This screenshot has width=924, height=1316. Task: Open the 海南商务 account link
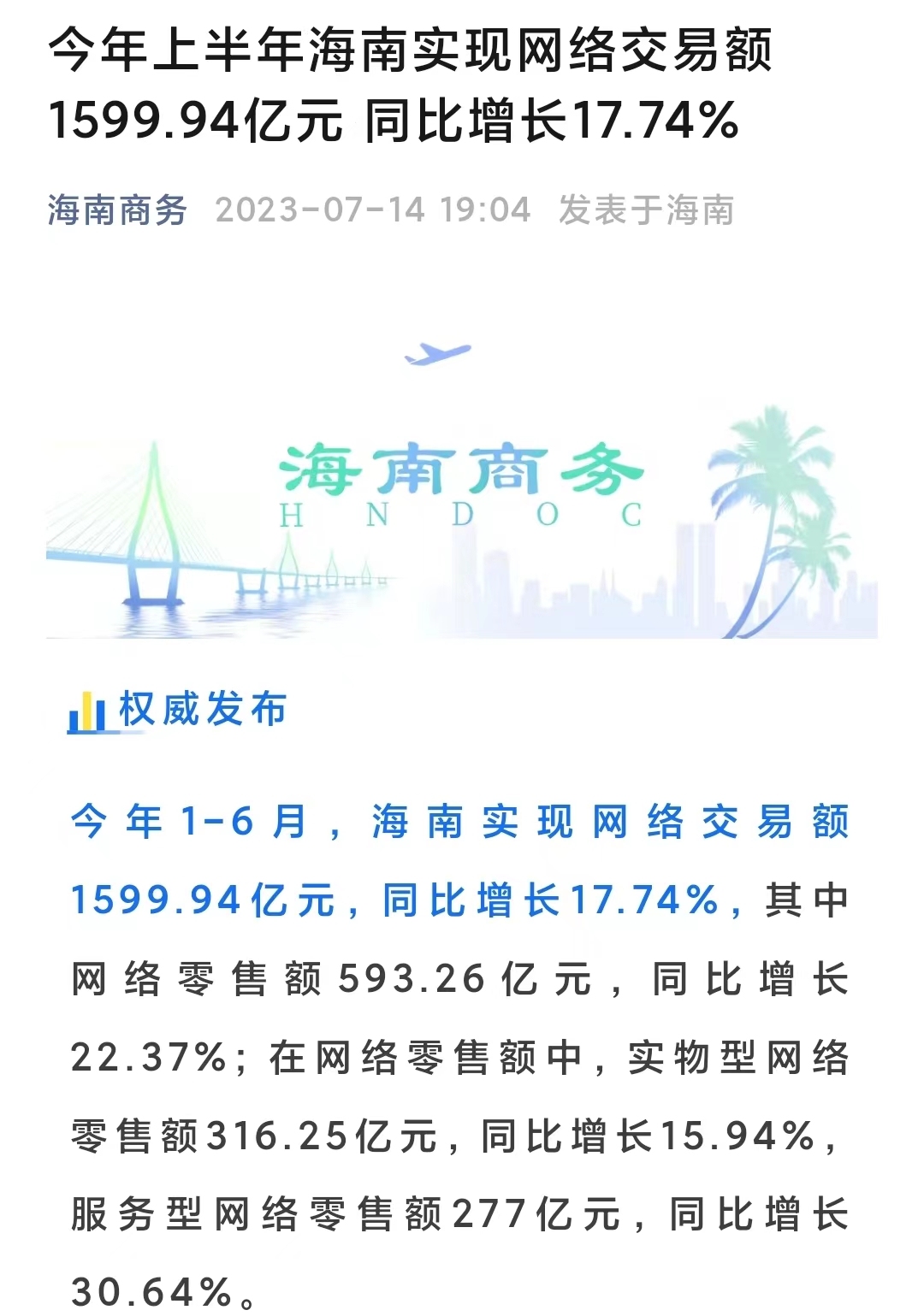click(x=117, y=210)
